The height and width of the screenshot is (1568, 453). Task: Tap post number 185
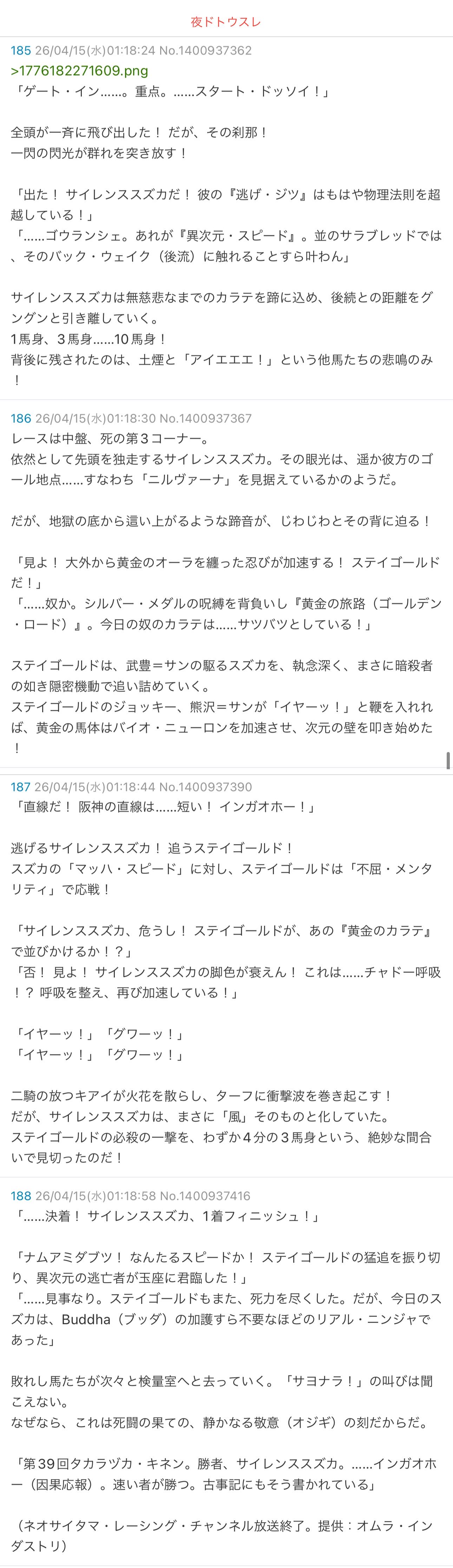click(21, 51)
